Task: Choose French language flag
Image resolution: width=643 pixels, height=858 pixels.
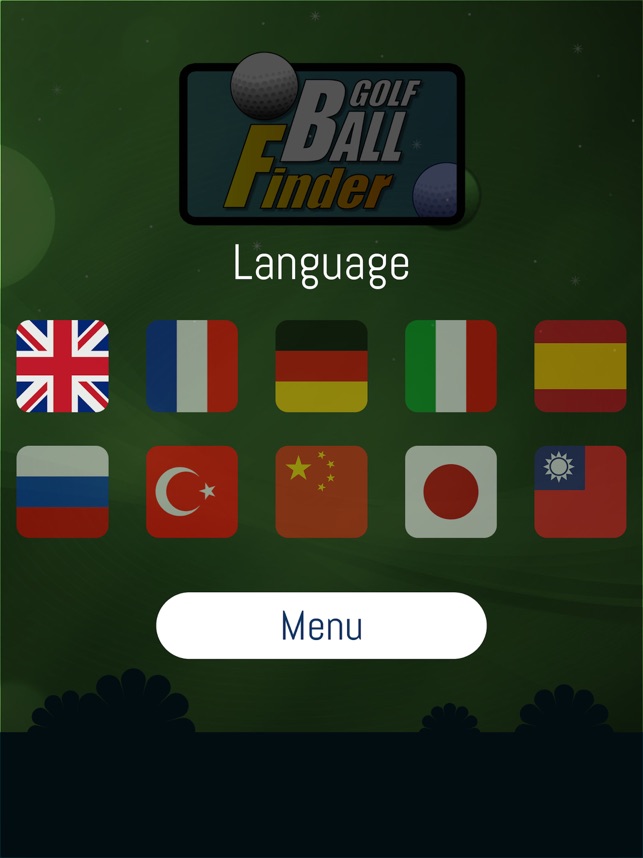Action: [x=192, y=366]
